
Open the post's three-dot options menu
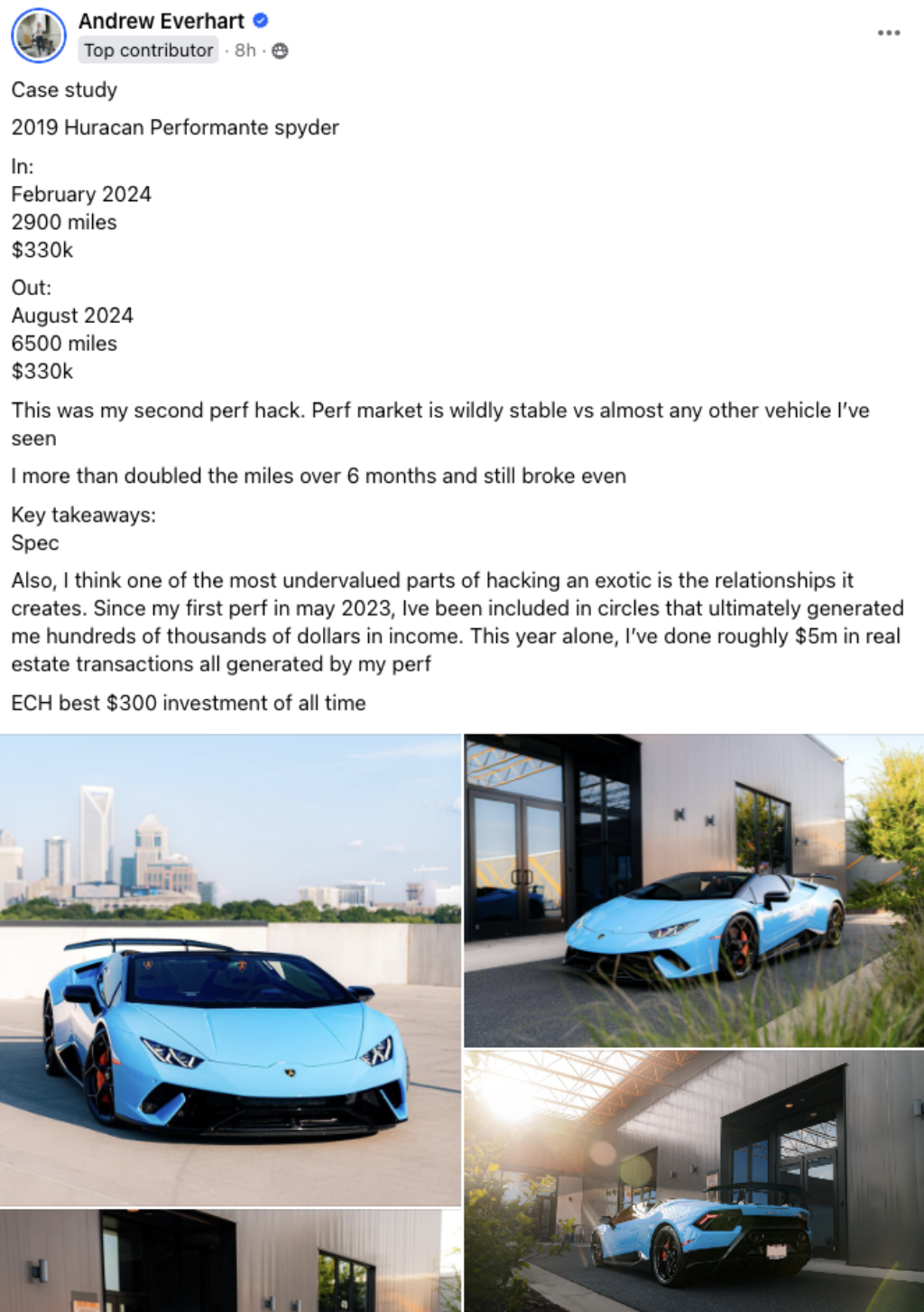[x=888, y=33]
